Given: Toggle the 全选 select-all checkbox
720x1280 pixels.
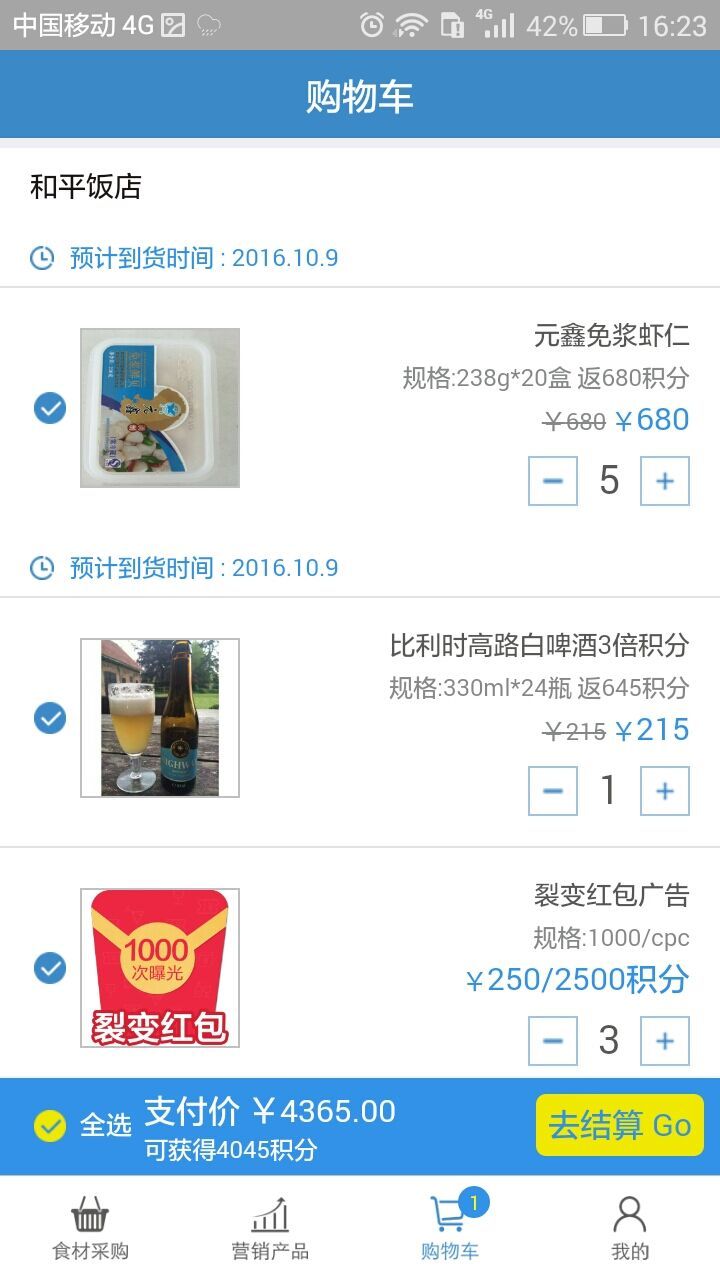Looking at the screenshot, I should tap(50, 1126).
